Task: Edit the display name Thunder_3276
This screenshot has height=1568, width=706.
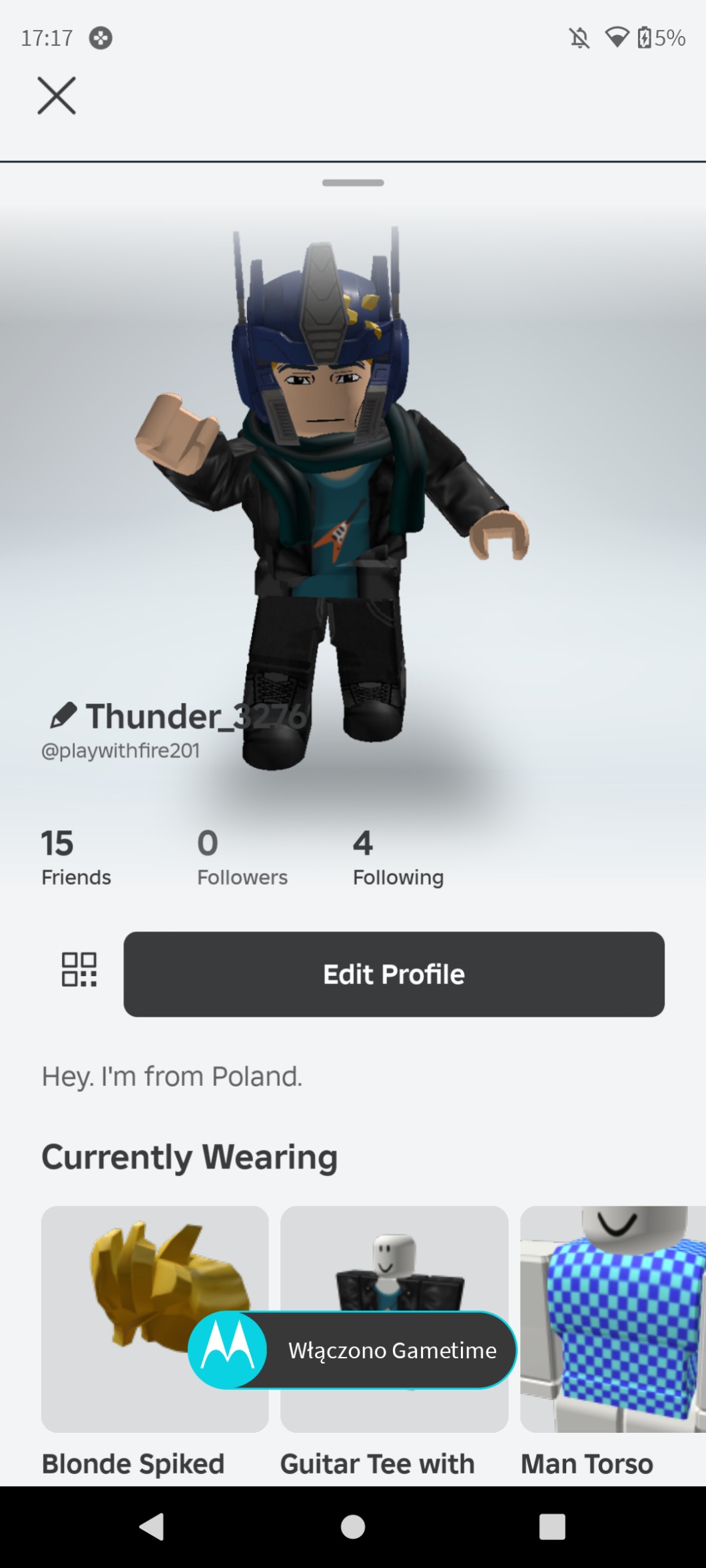Action: pos(64,716)
